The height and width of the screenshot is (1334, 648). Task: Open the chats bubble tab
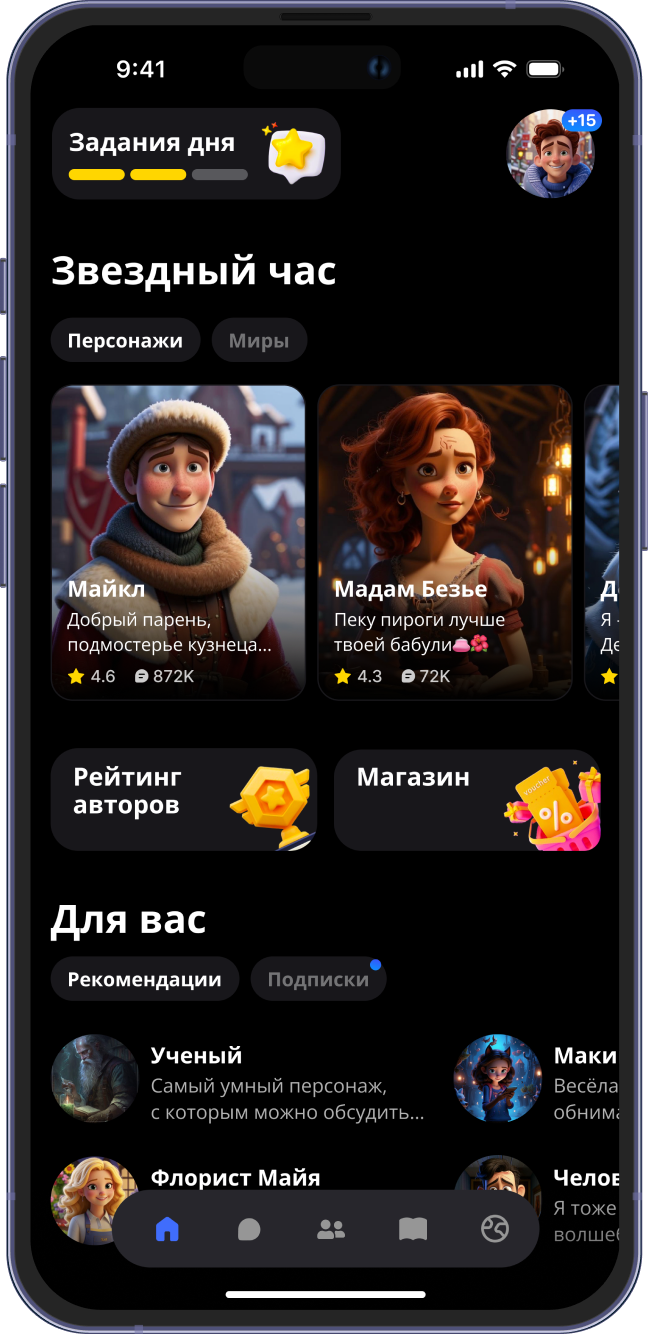click(x=249, y=1230)
